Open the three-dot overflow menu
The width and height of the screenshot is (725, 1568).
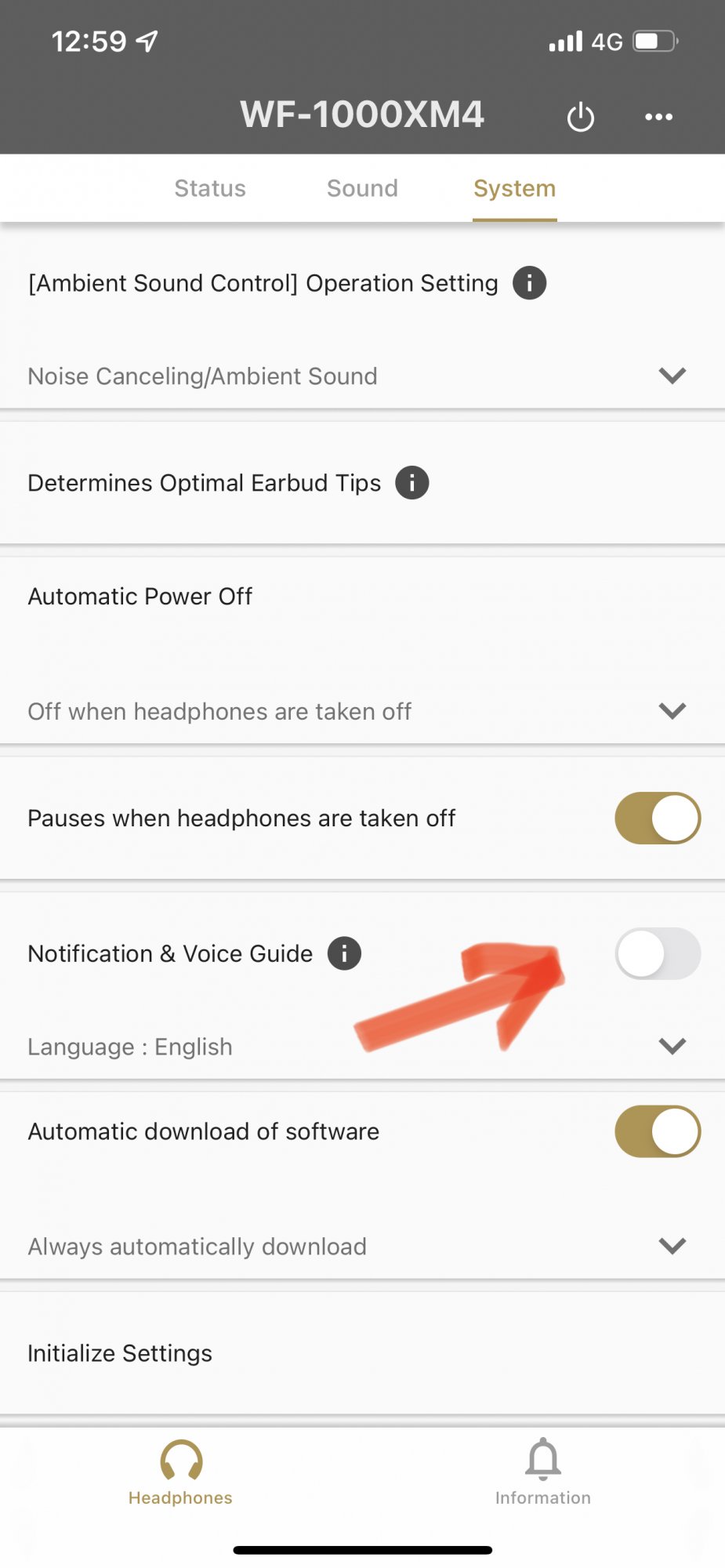pyautogui.click(x=658, y=117)
